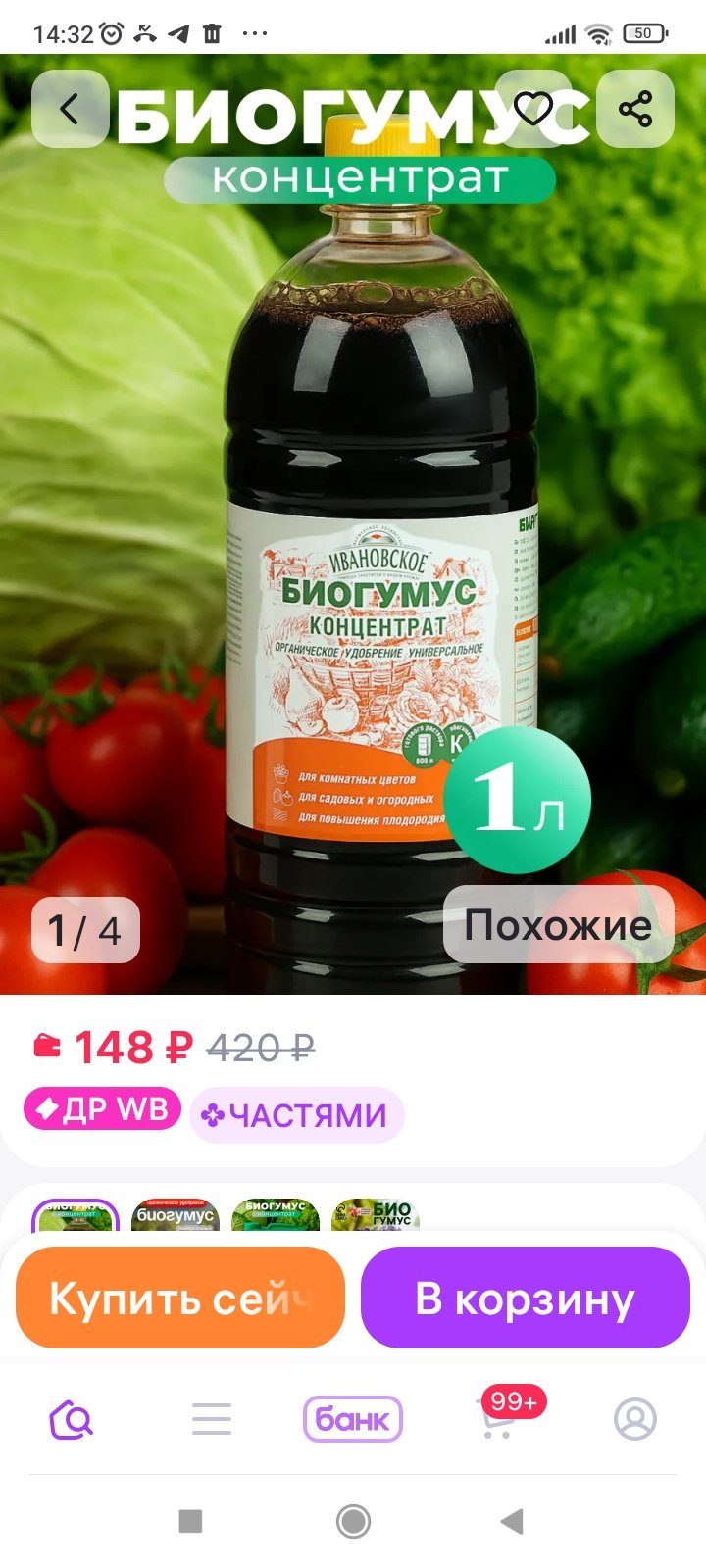Open the банк tab

(353, 1419)
